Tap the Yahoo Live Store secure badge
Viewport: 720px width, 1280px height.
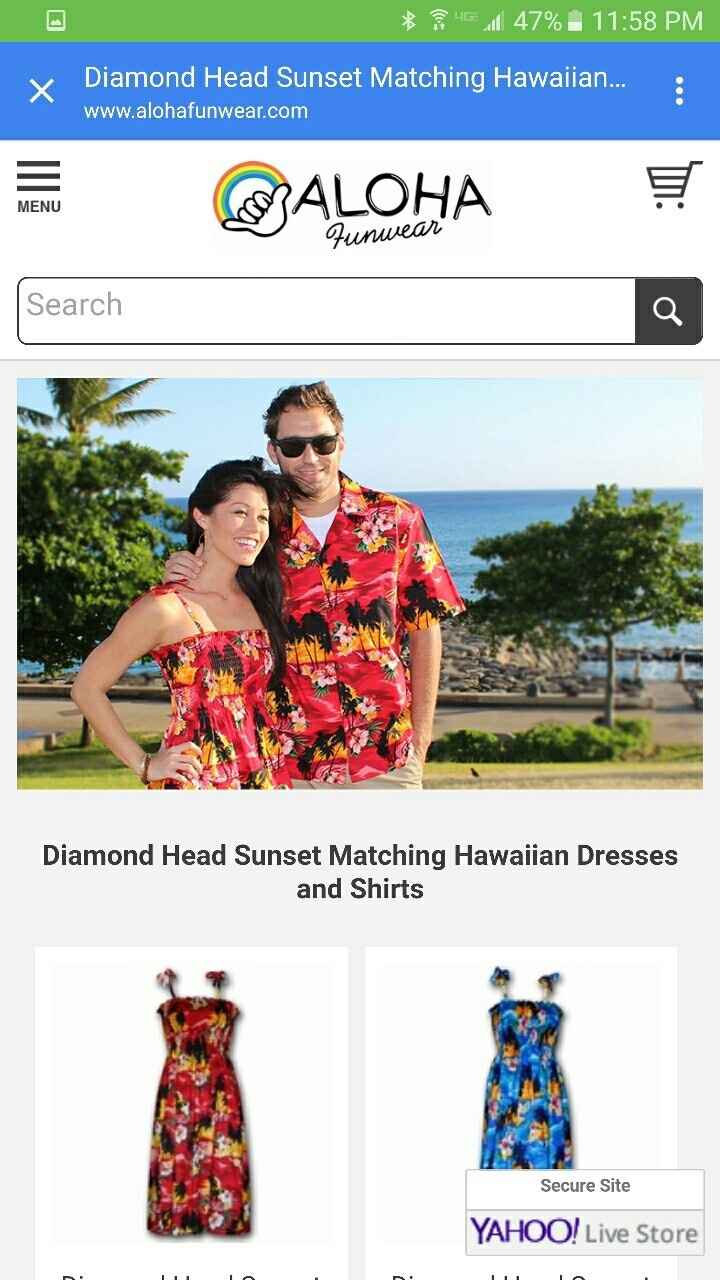pos(585,1213)
